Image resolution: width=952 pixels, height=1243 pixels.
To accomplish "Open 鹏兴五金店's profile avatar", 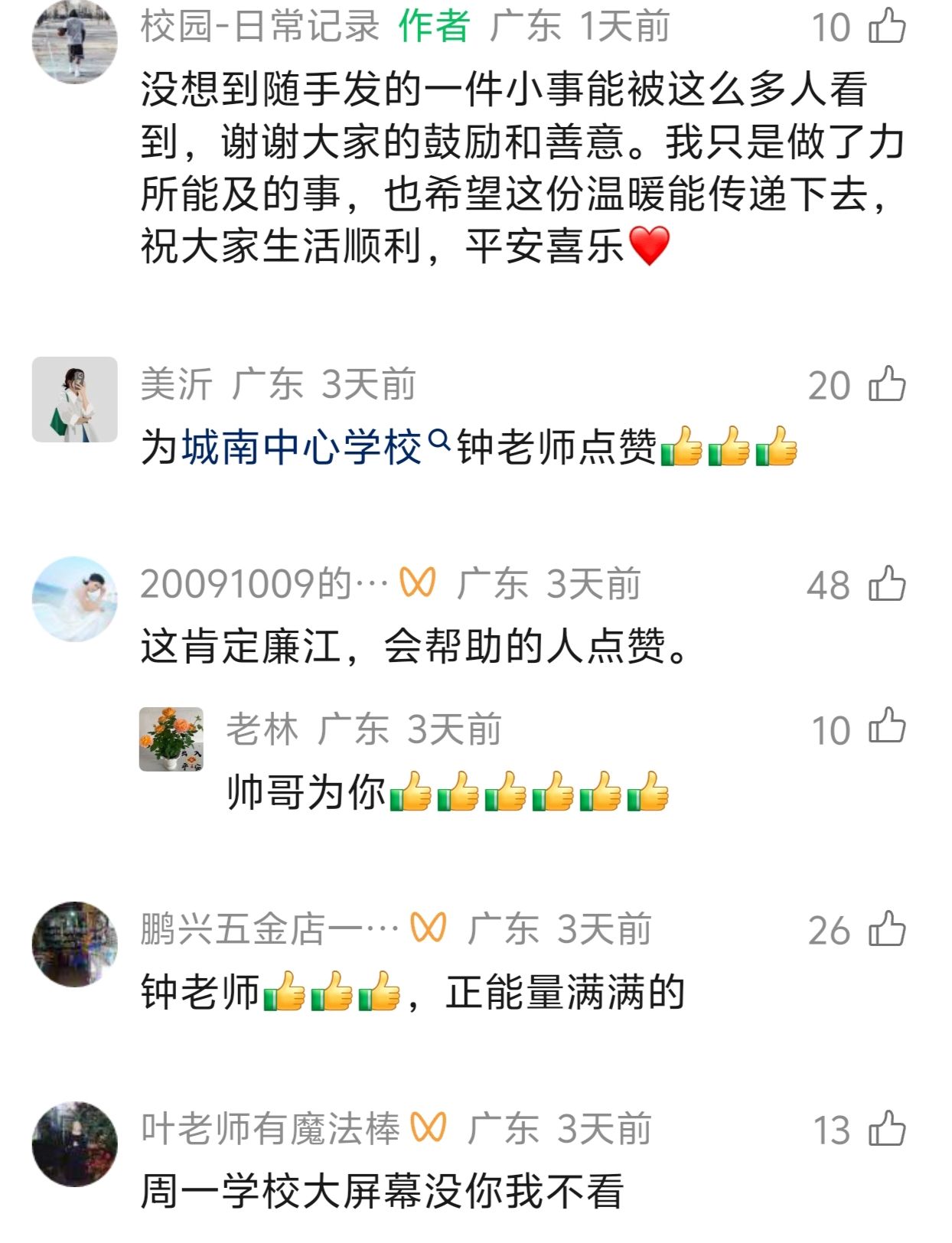I will coord(74,944).
